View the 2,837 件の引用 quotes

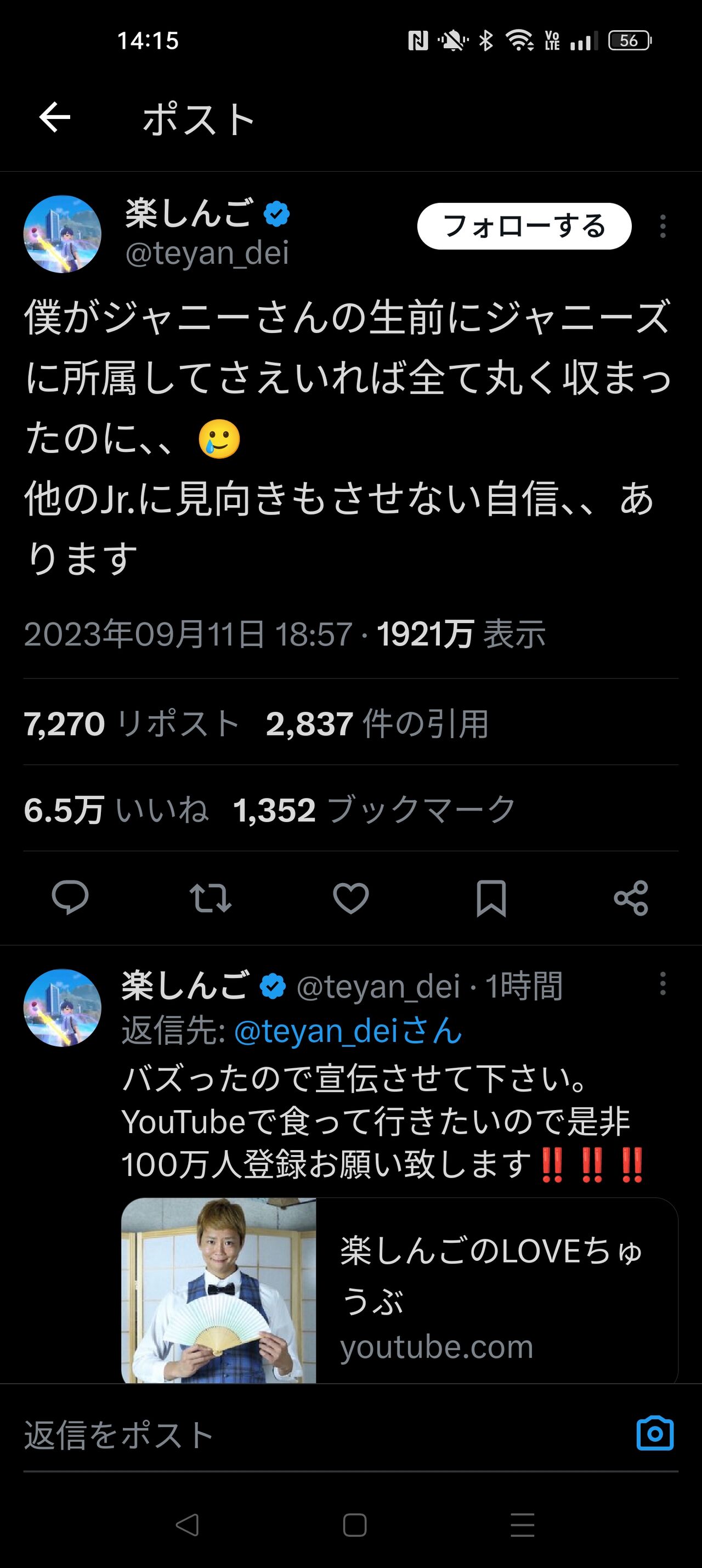click(377, 723)
